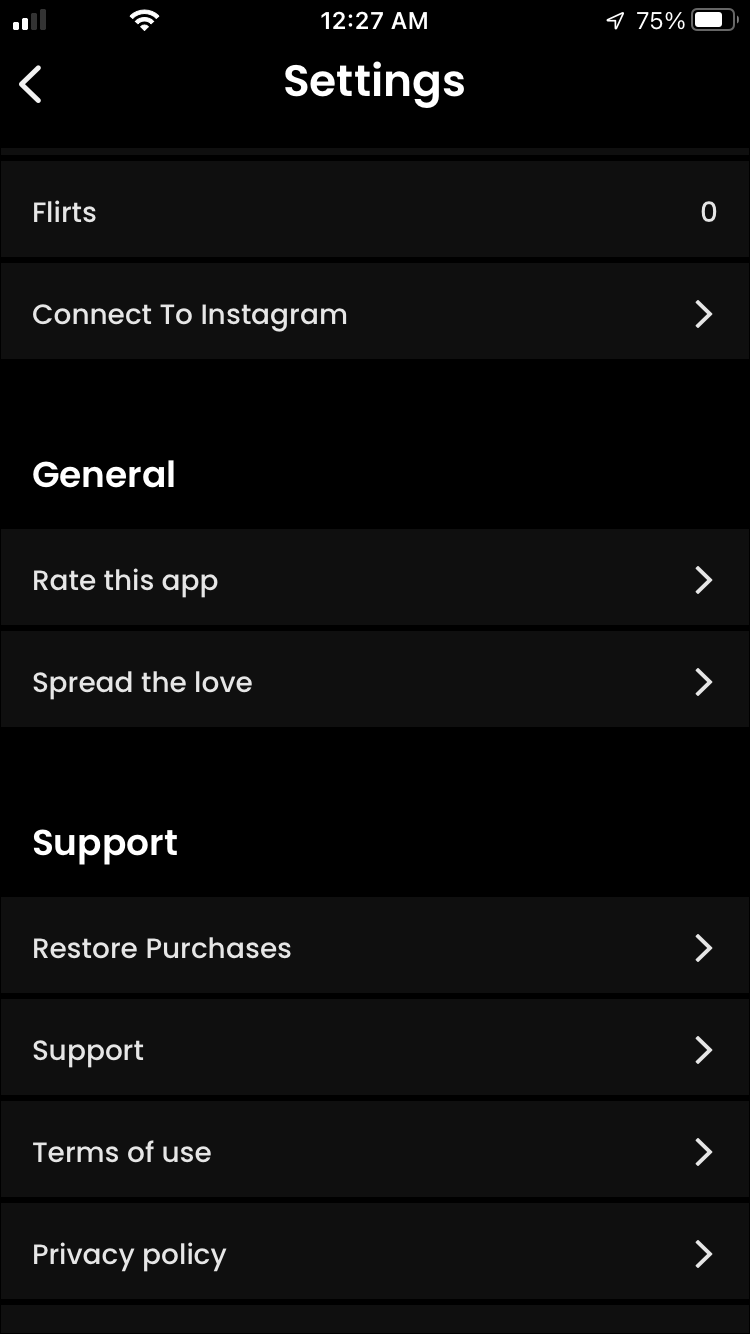Open the Flirts row
Screen dimensions: 750x1334
375,212
